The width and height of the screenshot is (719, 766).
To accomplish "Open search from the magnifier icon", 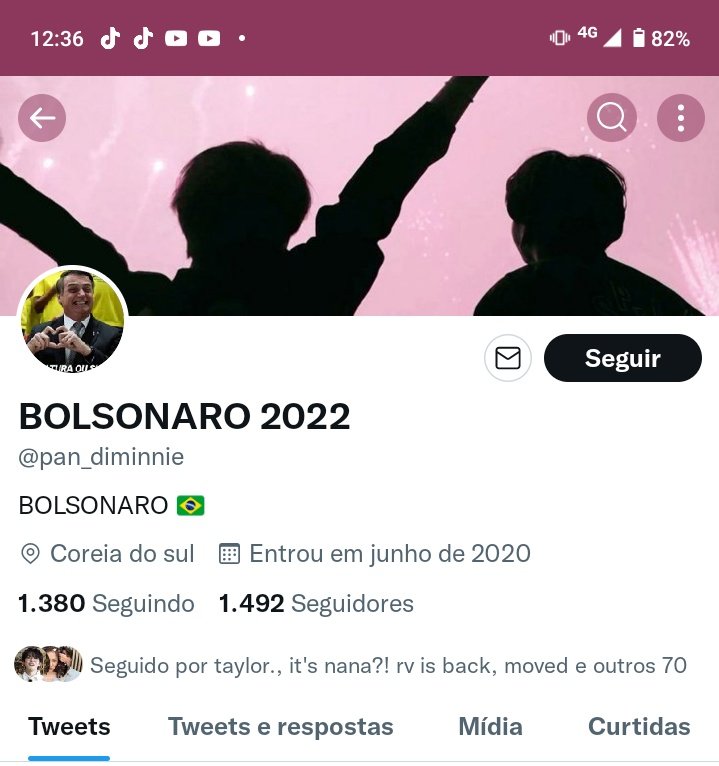I will pos(612,118).
